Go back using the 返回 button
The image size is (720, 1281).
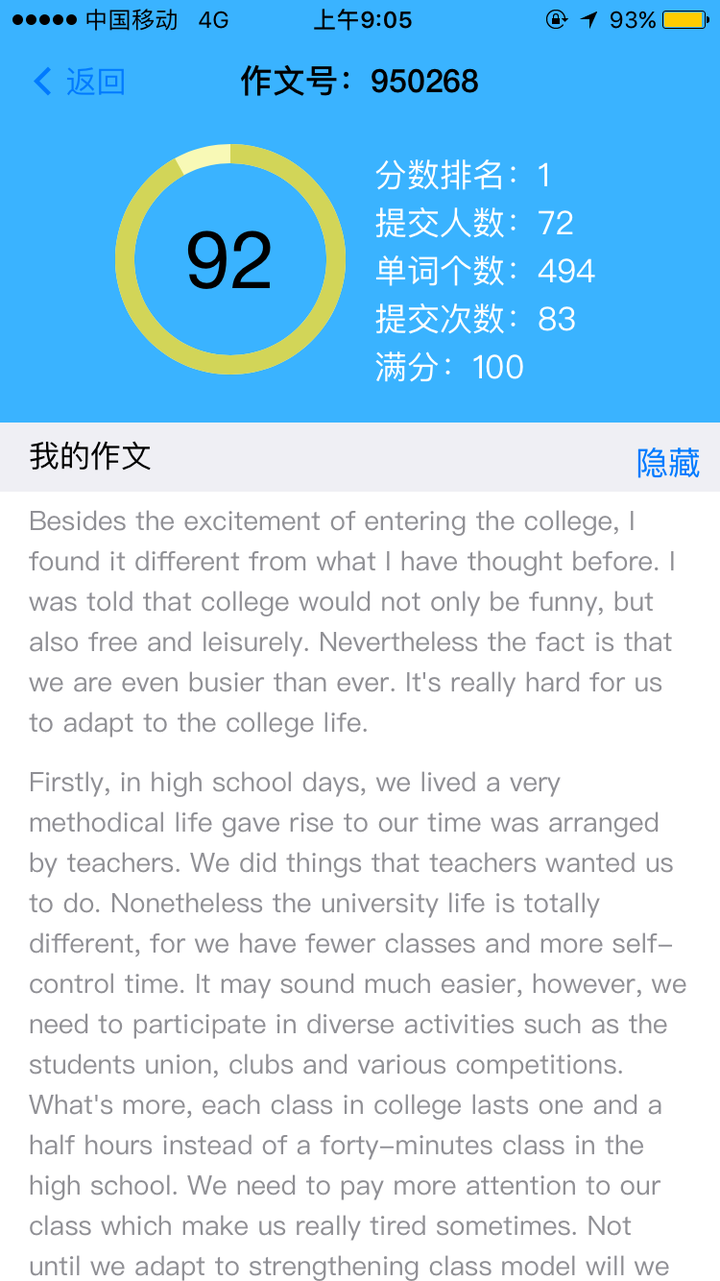pos(80,82)
